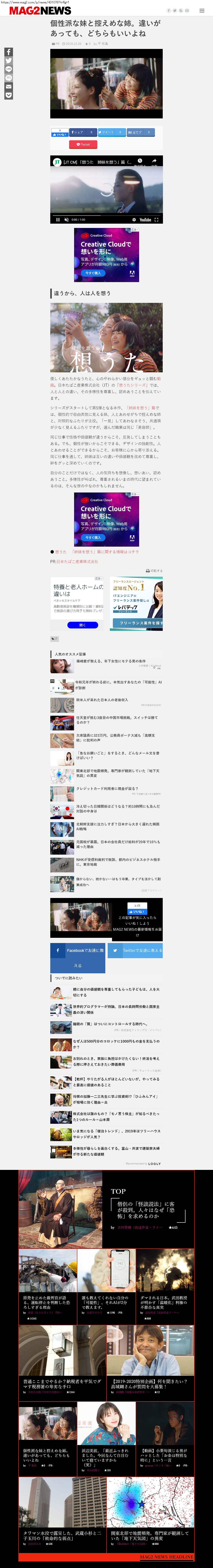
Task: Enter fullscreen on the video player
Action: coord(156,220)
